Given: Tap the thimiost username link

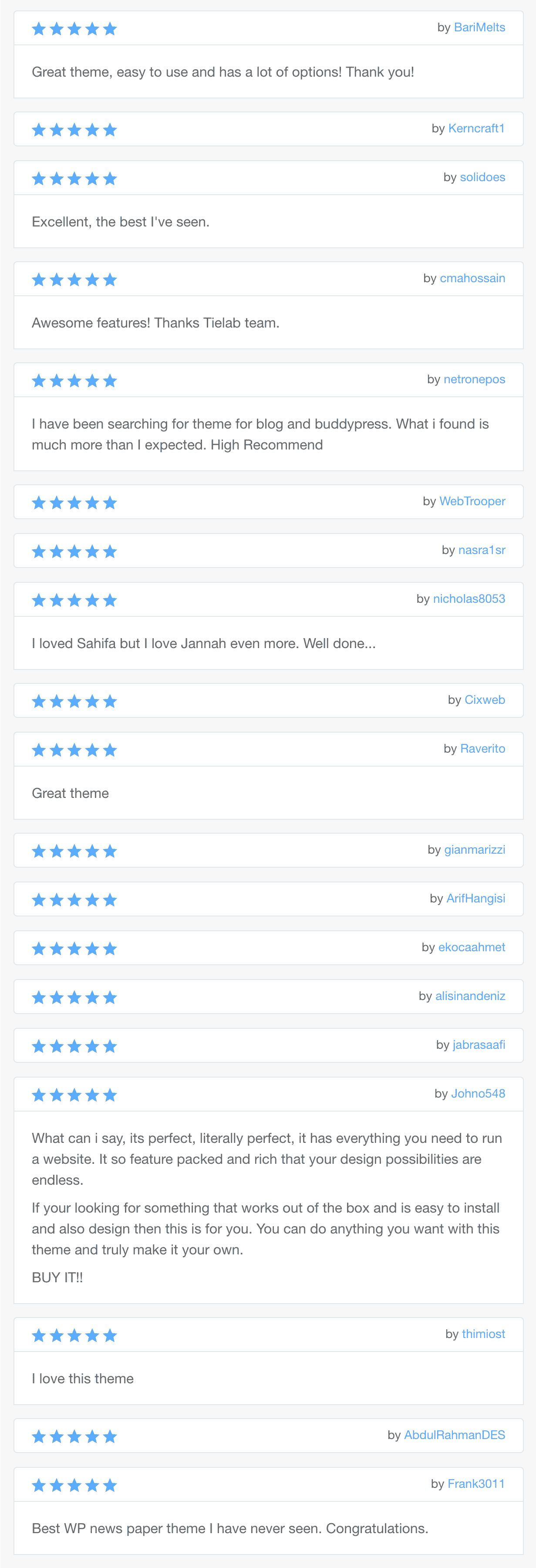Looking at the screenshot, I should click(483, 1334).
